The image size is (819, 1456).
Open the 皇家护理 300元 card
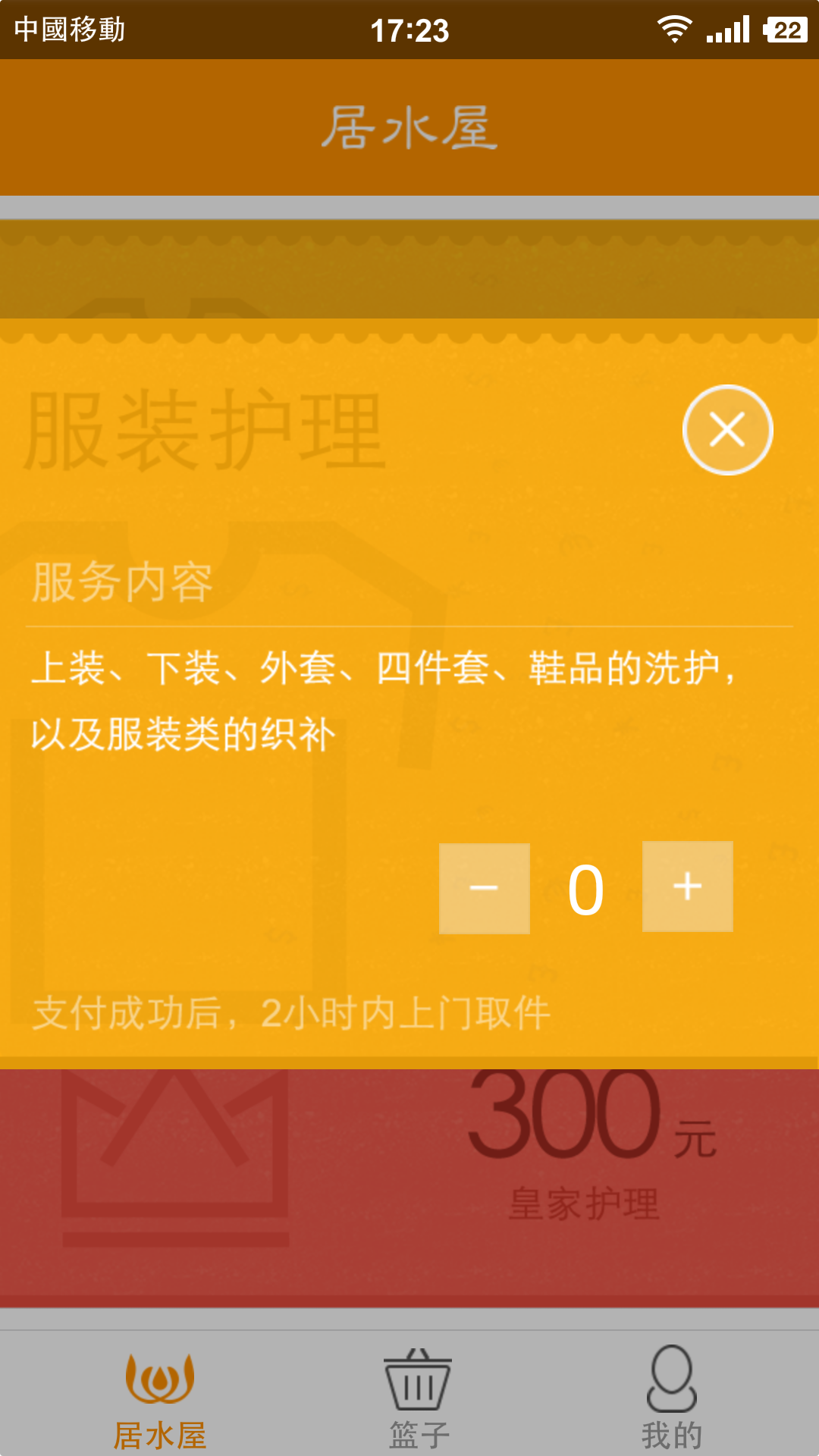[409, 1183]
